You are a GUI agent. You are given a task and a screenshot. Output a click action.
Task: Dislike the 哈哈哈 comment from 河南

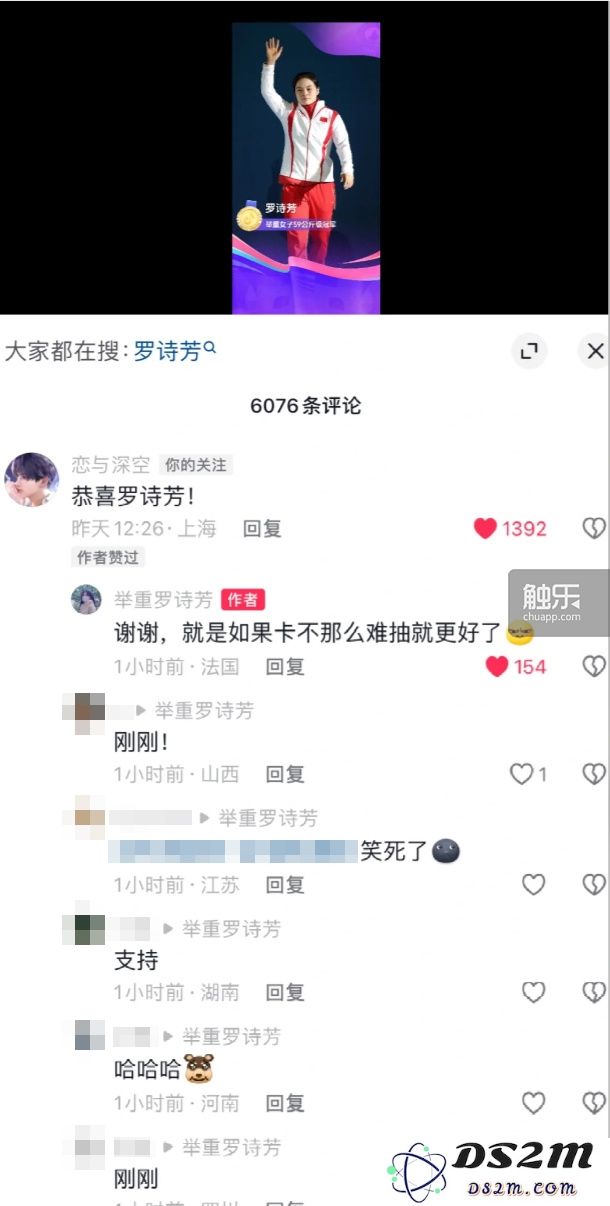coord(593,1103)
